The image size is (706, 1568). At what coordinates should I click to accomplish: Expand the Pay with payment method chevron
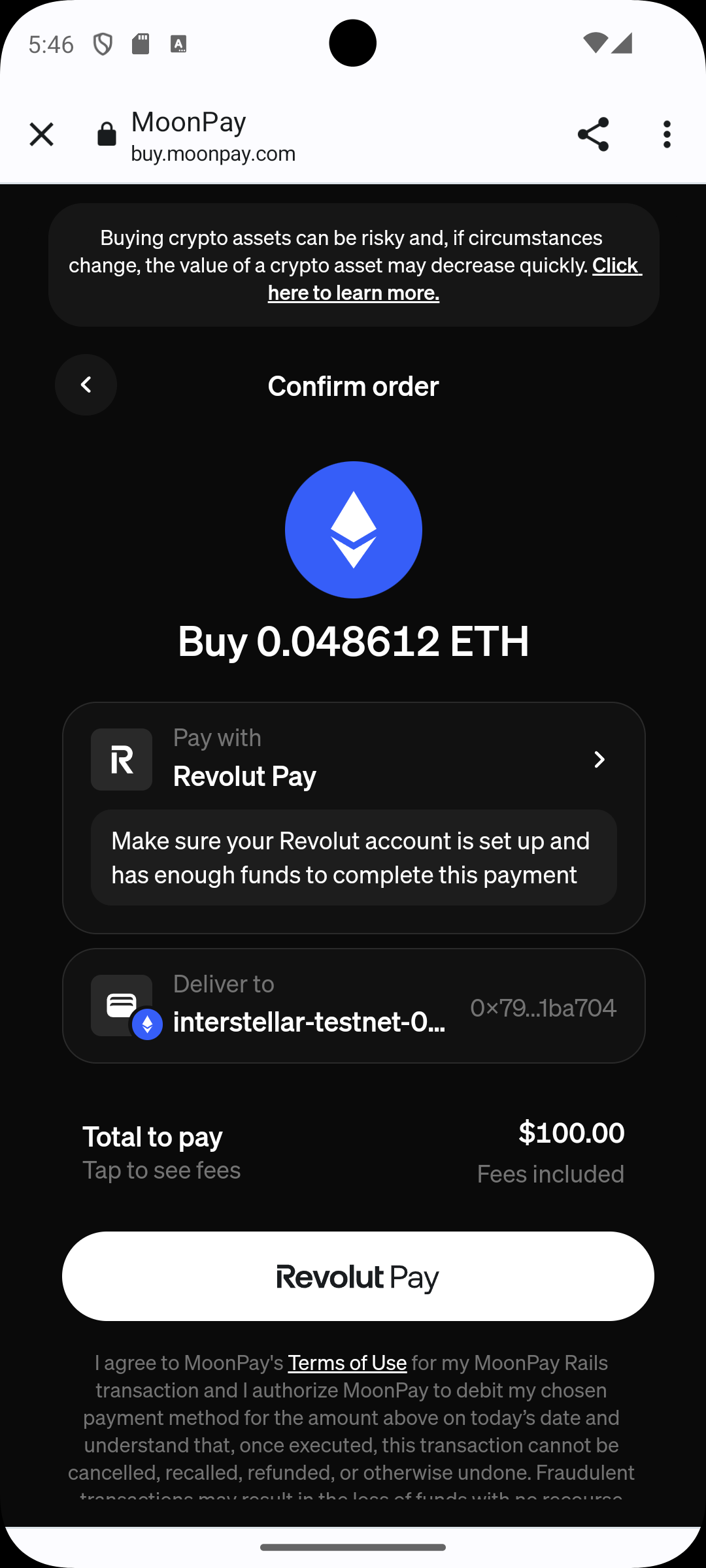pyautogui.click(x=599, y=759)
